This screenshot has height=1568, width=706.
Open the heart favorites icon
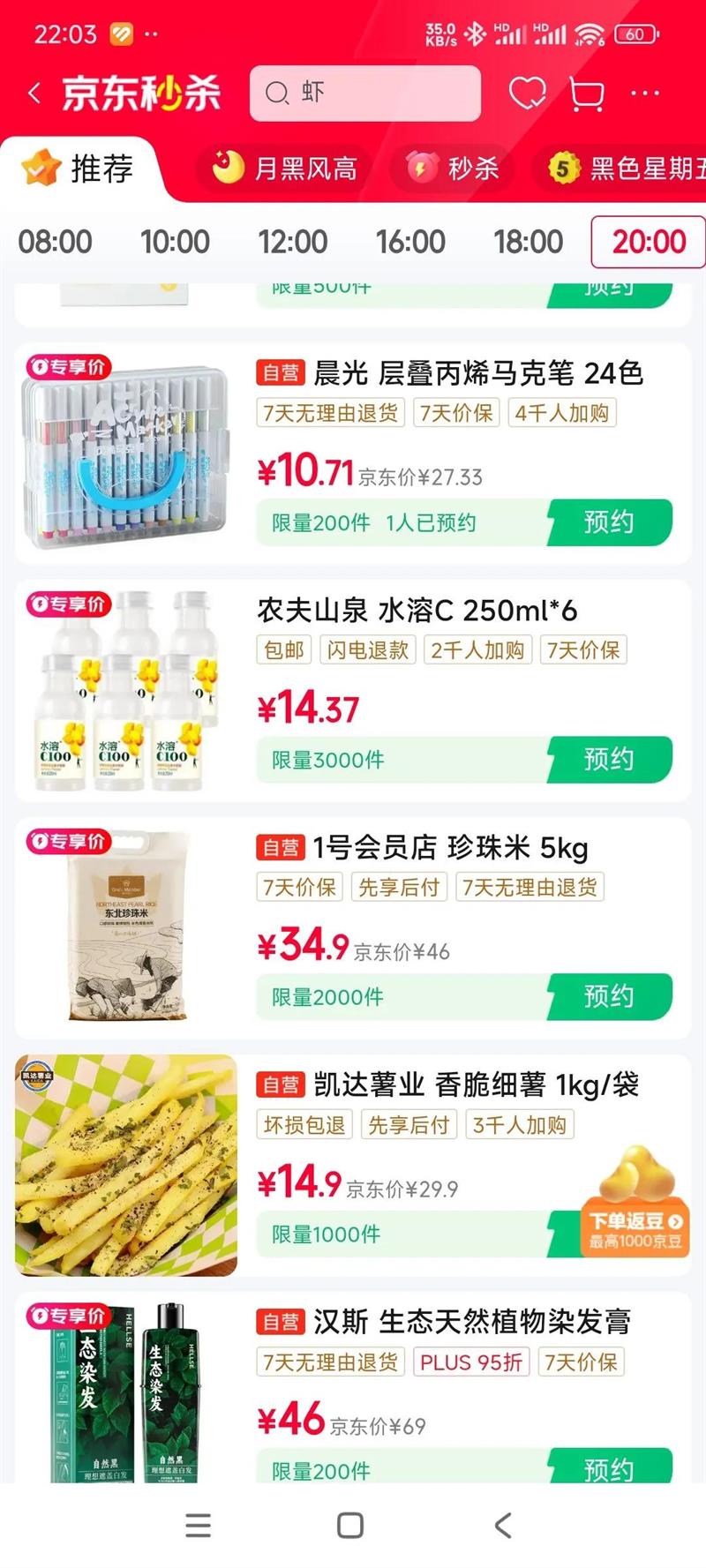click(x=527, y=93)
